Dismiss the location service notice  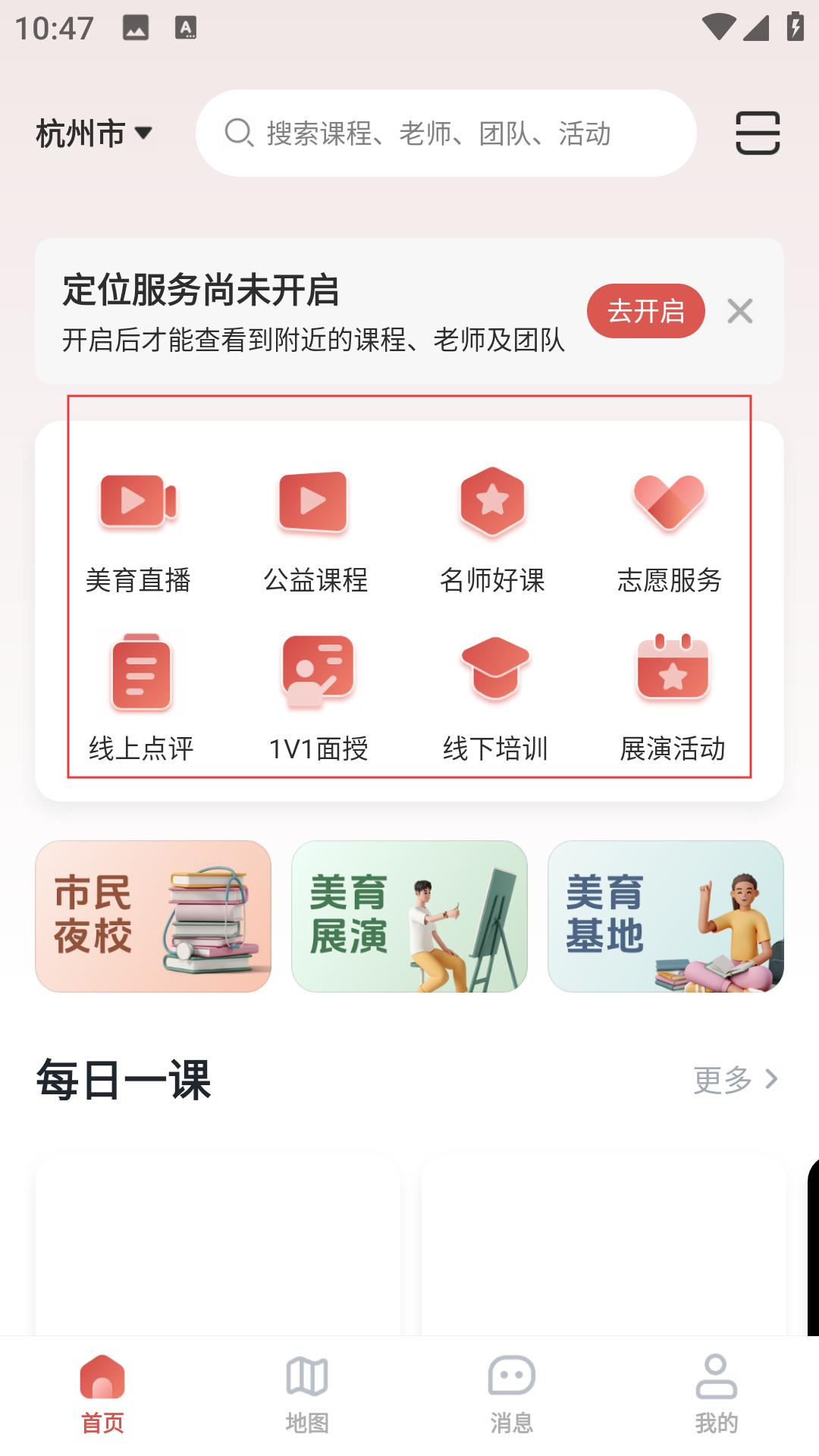(740, 311)
